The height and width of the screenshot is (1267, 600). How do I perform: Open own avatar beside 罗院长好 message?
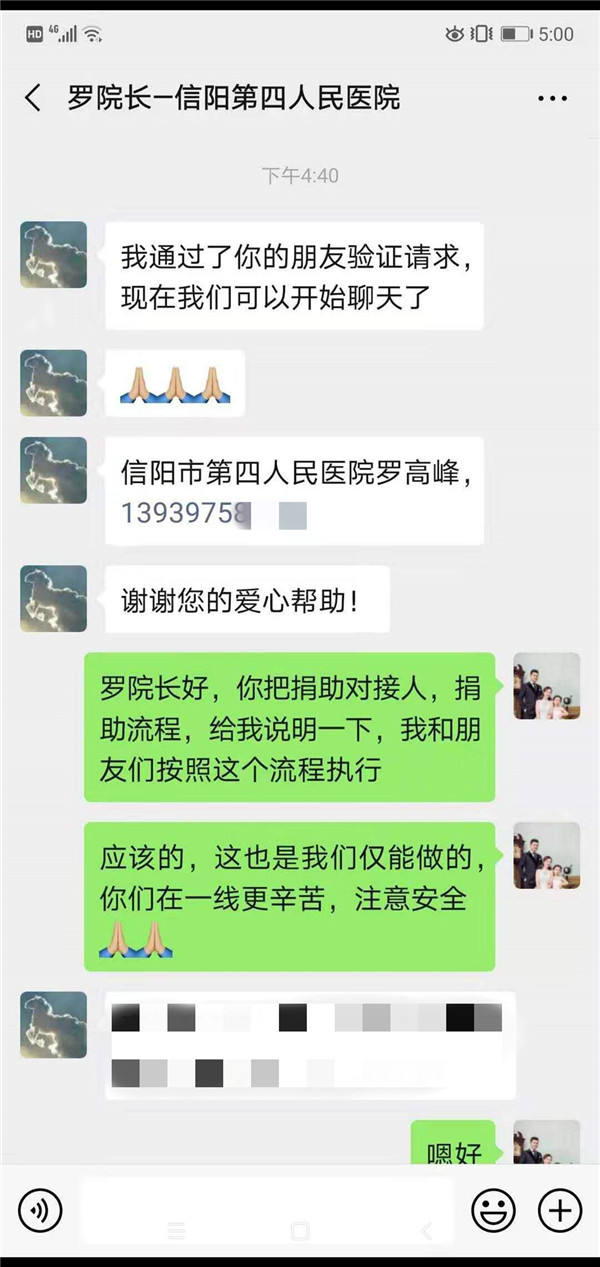coord(547,686)
